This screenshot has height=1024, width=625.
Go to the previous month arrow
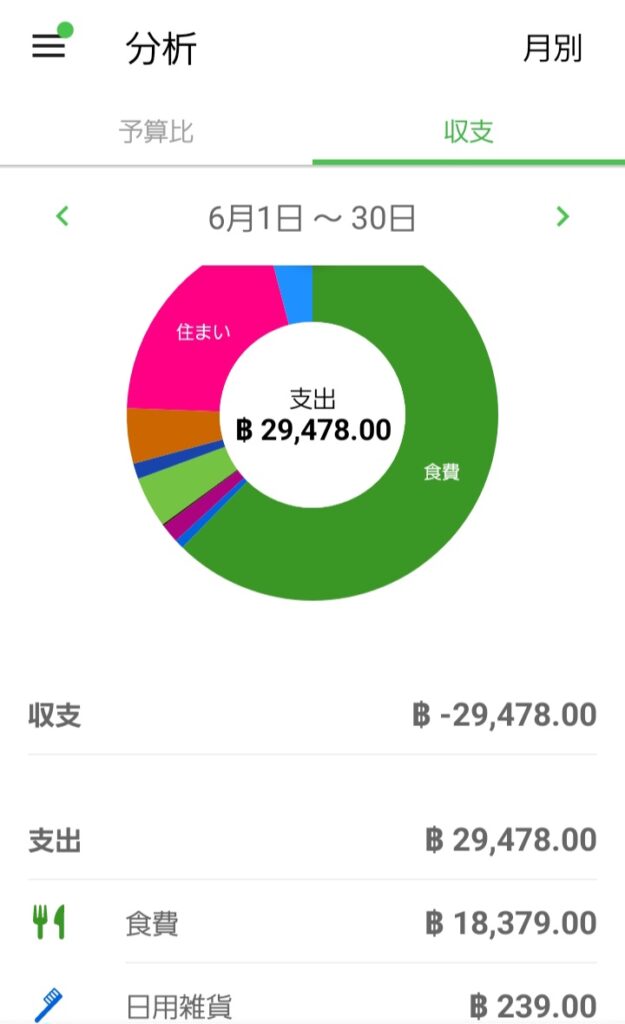point(63,216)
